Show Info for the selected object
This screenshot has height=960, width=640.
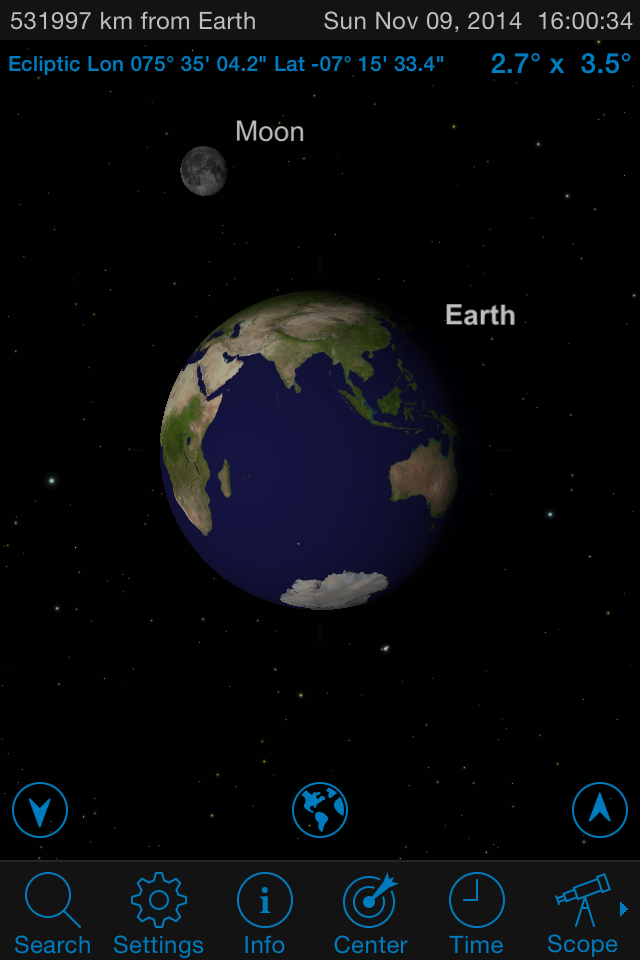pos(264,912)
